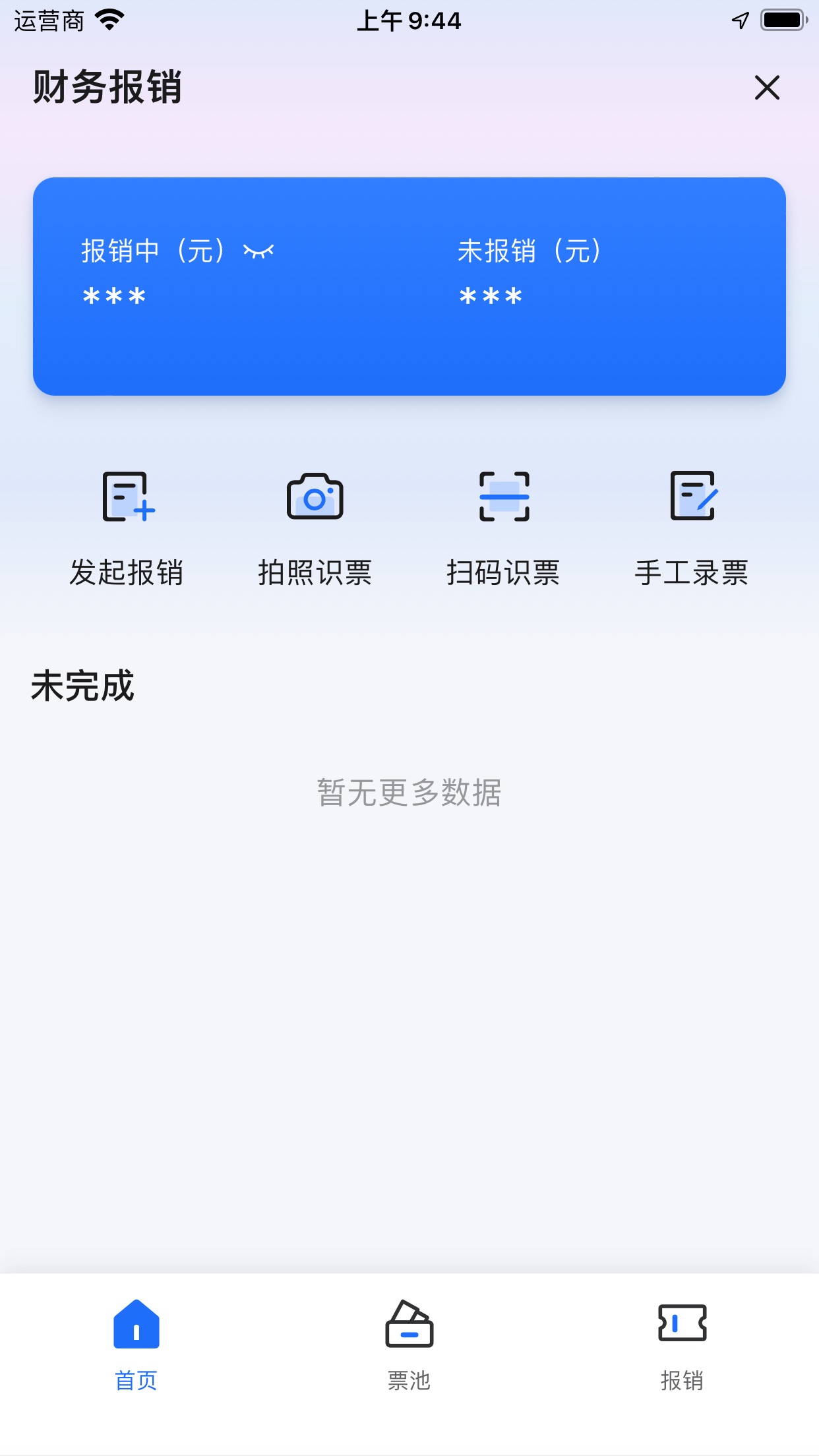Open 拍照识票 camera invoice recognition
Image resolution: width=819 pixels, height=1456 pixels.
(315, 528)
